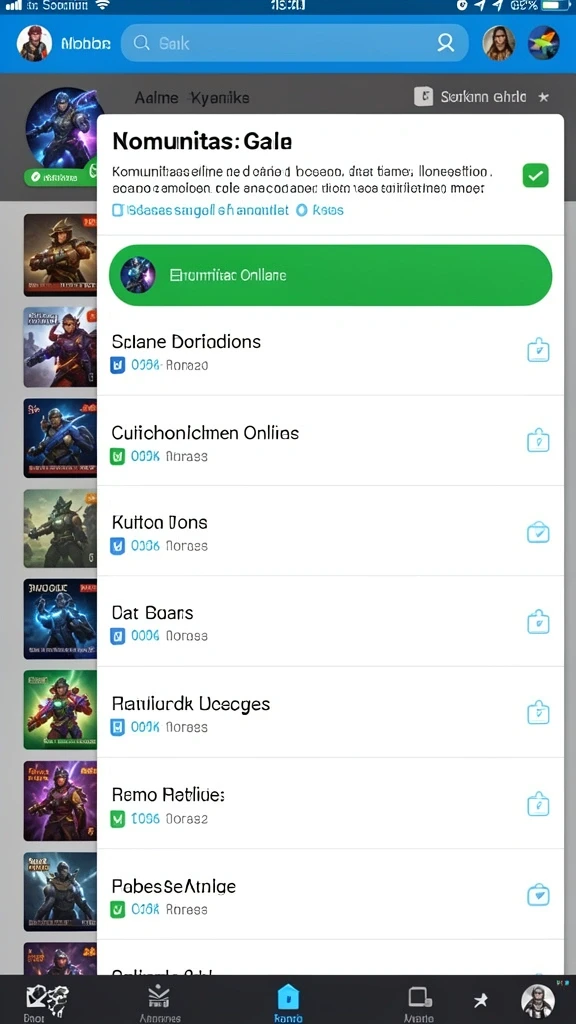Open the profile avatar at the top left
Image resolution: width=576 pixels, height=1024 pixels.
(x=34, y=43)
